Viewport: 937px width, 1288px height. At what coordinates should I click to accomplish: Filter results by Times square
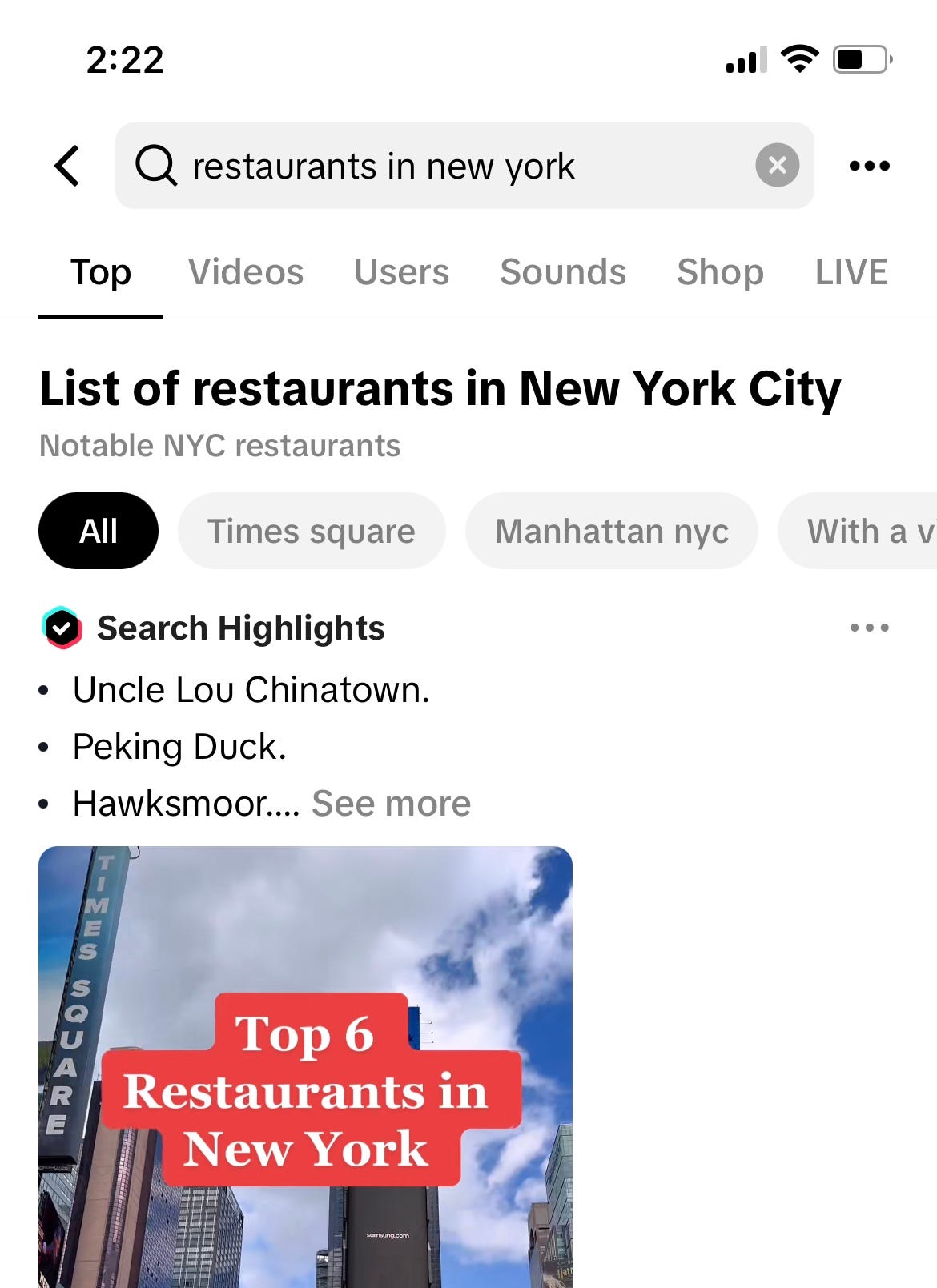312,531
